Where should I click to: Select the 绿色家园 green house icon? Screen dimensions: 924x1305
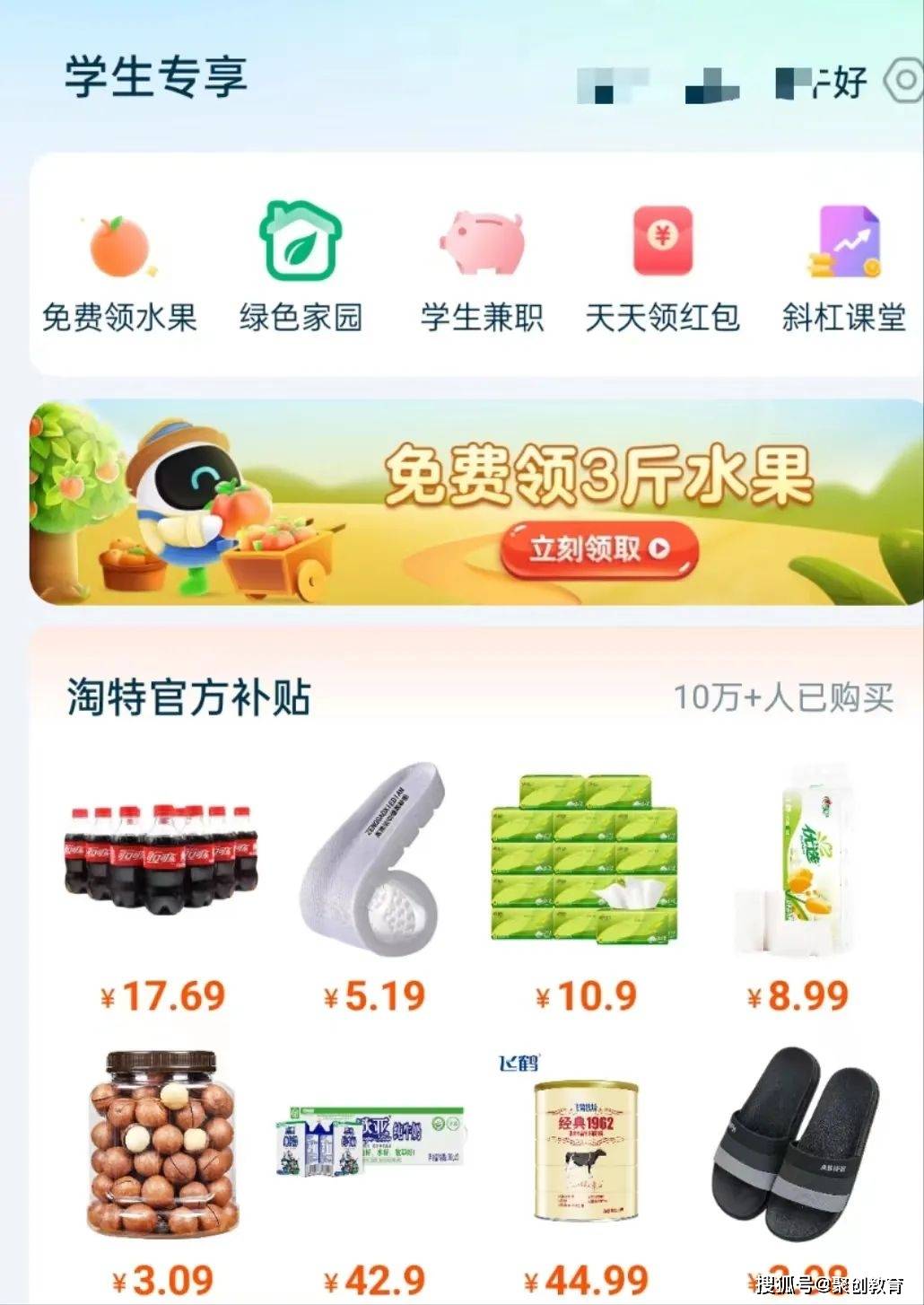300,241
